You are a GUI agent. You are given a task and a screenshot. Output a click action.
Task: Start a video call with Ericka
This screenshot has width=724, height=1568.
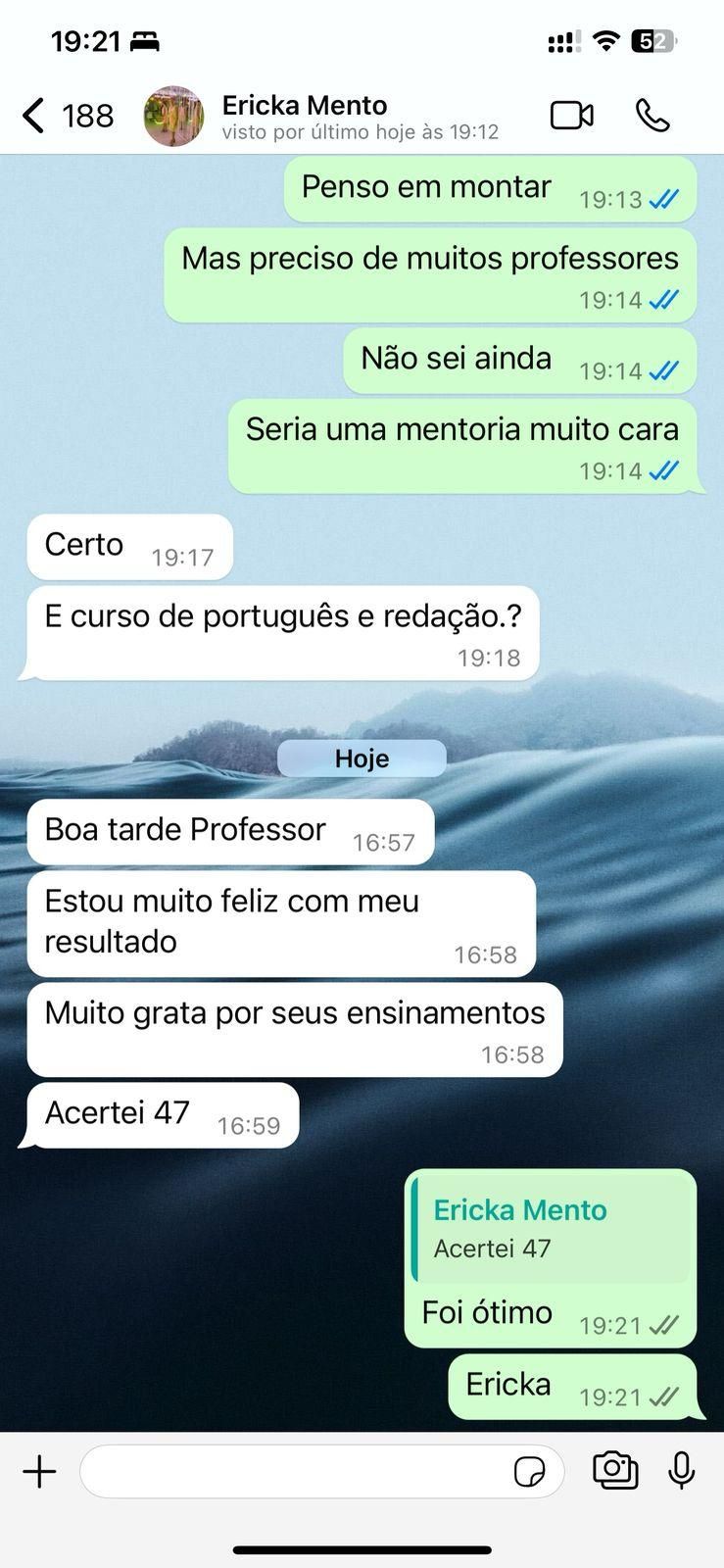click(571, 116)
